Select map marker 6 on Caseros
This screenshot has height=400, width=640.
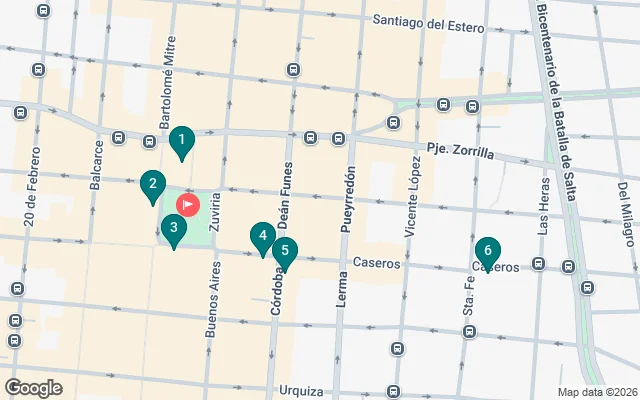(487, 252)
